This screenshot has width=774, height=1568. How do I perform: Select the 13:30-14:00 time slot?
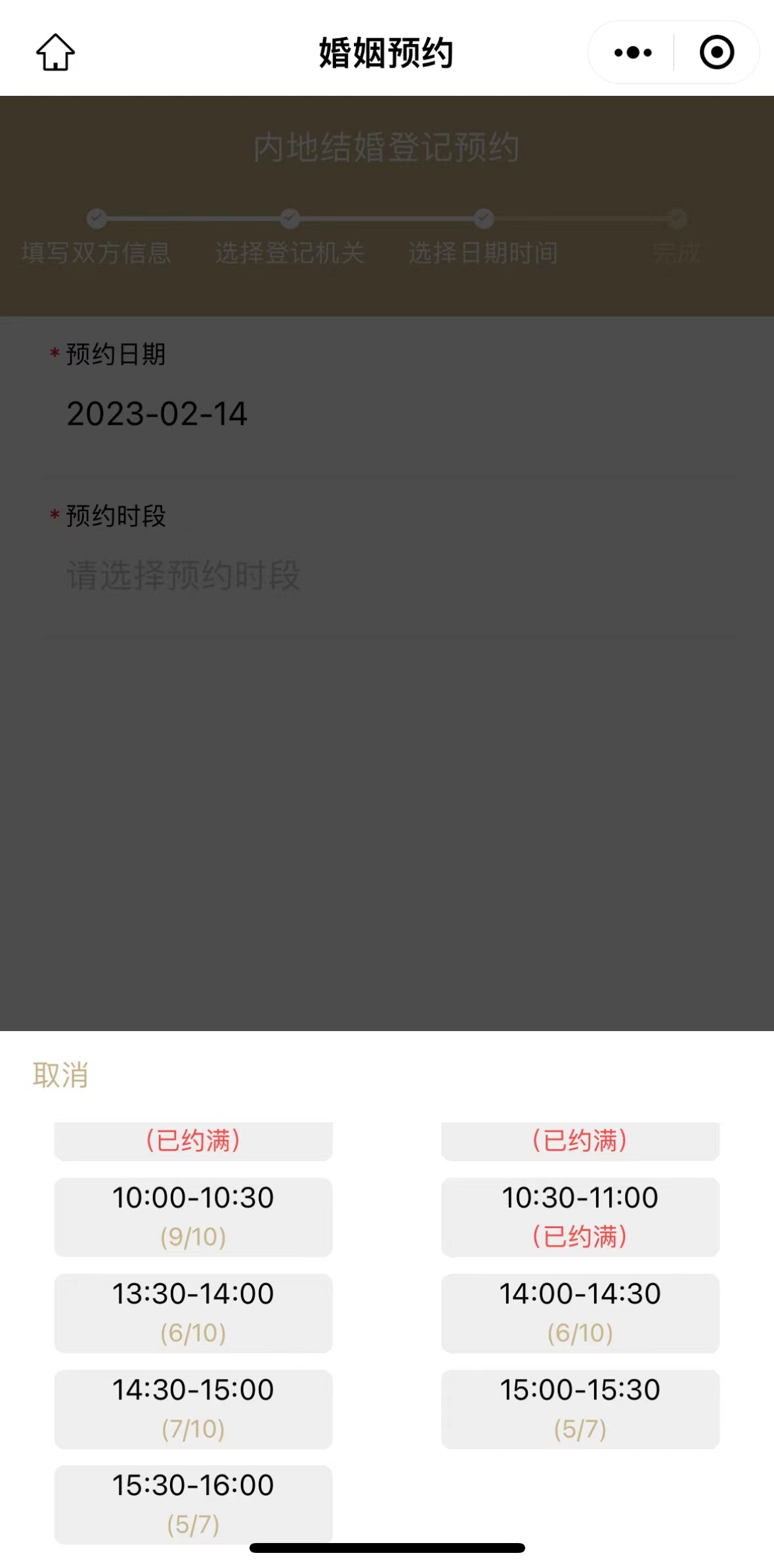click(x=193, y=1312)
